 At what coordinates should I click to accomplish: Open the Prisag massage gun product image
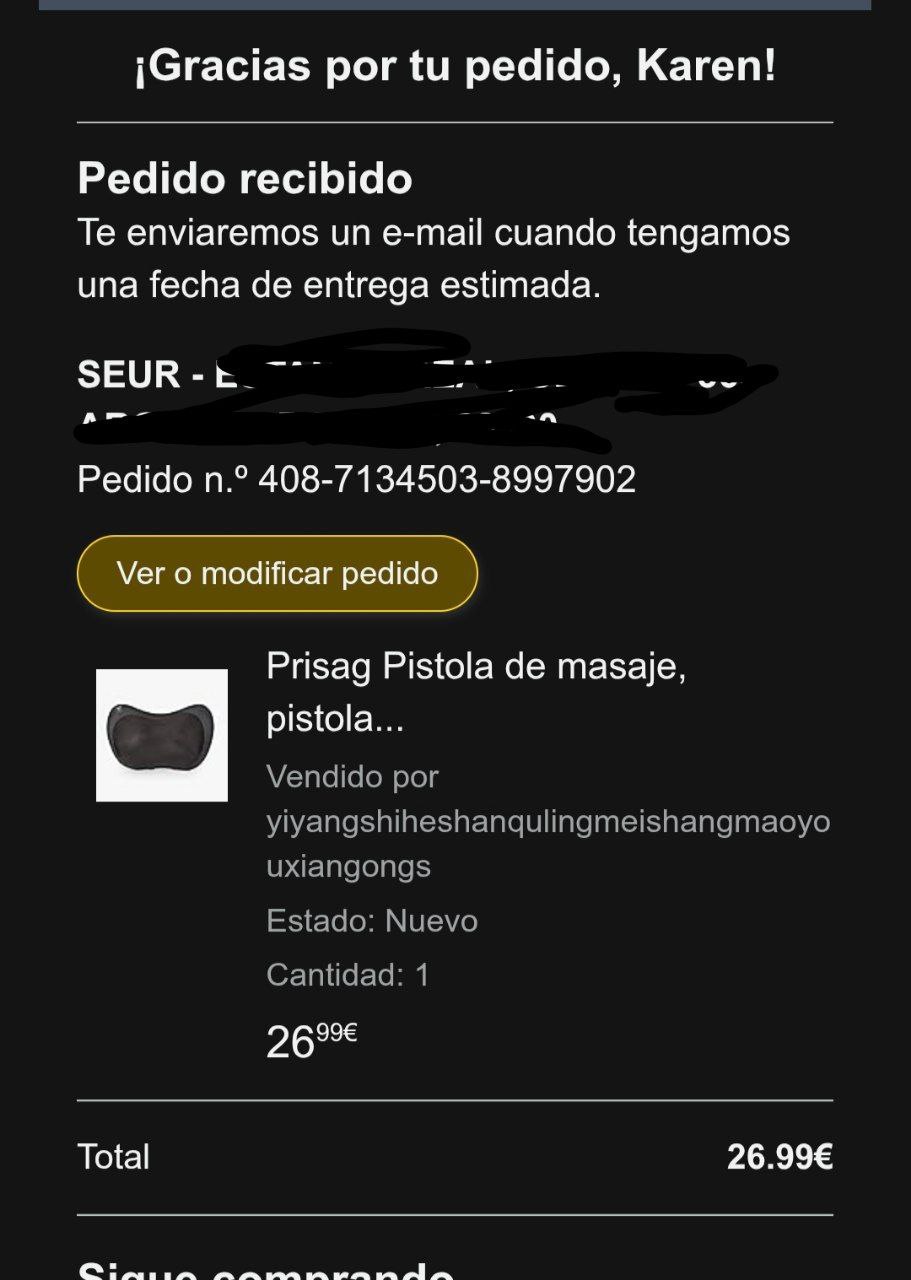(x=162, y=735)
